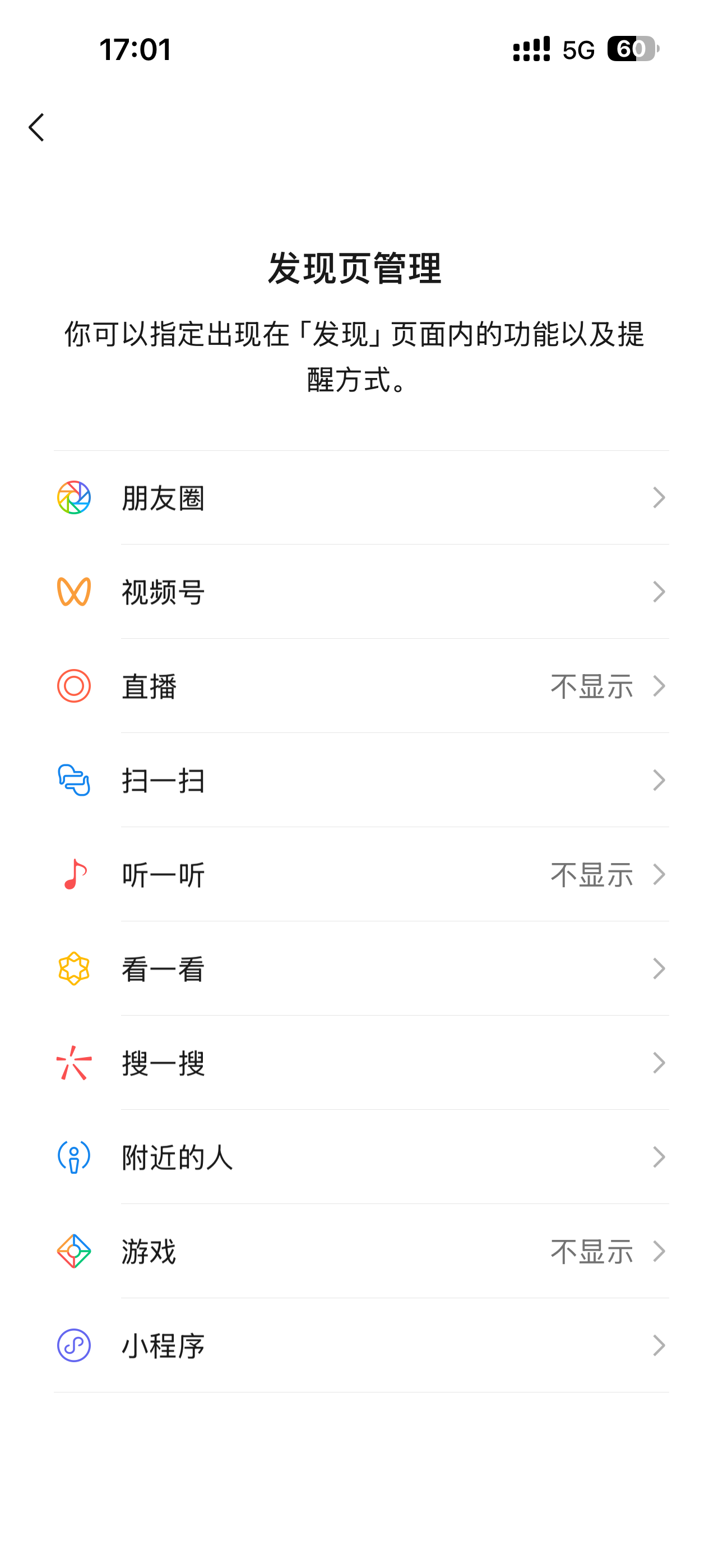The image size is (723, 1568).
Task: Open the 扫一扫 settings row
Action: point(361,780)
